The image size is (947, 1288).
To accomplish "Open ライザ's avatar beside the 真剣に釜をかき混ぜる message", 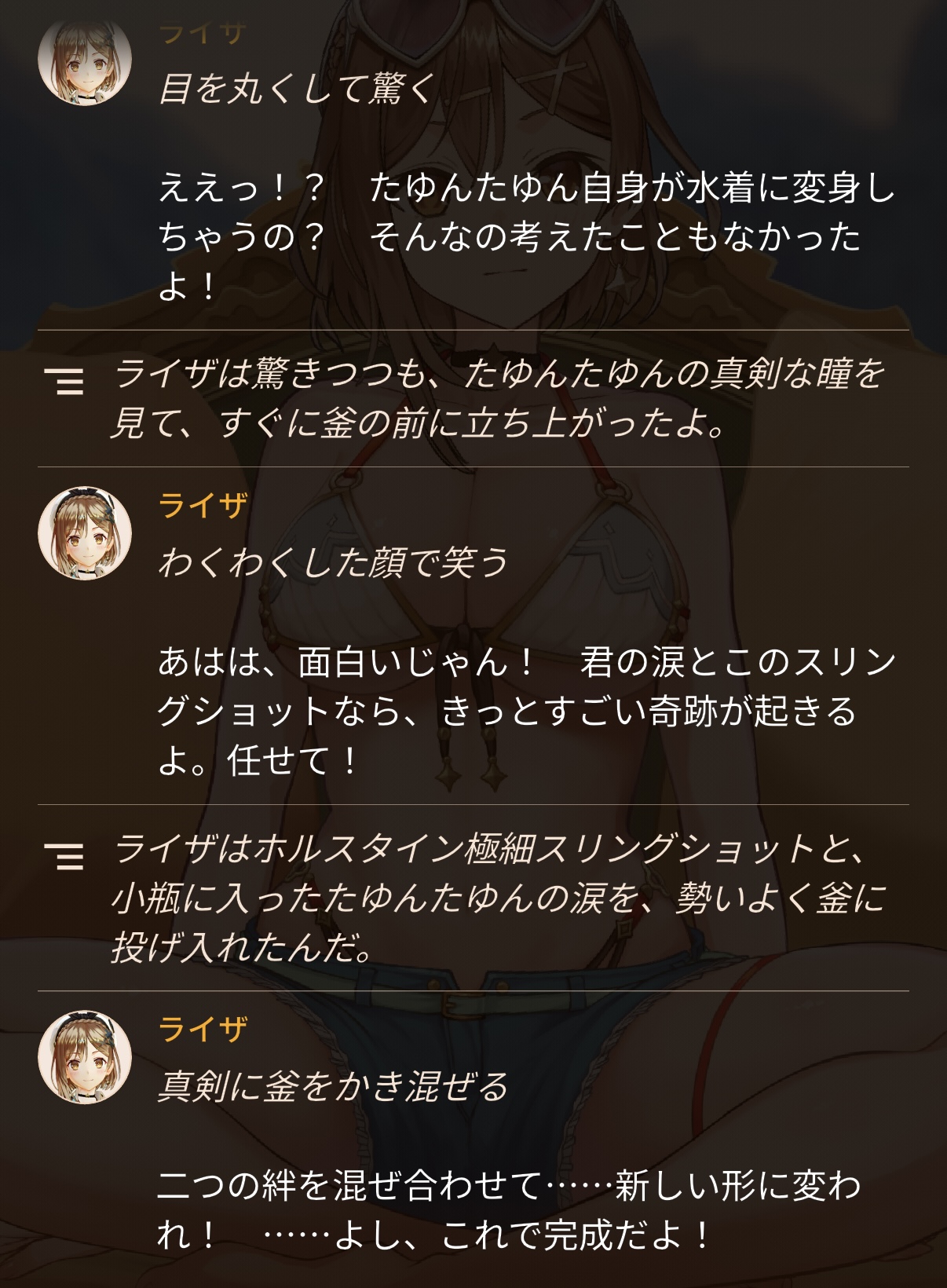I will pos(85,1057).
